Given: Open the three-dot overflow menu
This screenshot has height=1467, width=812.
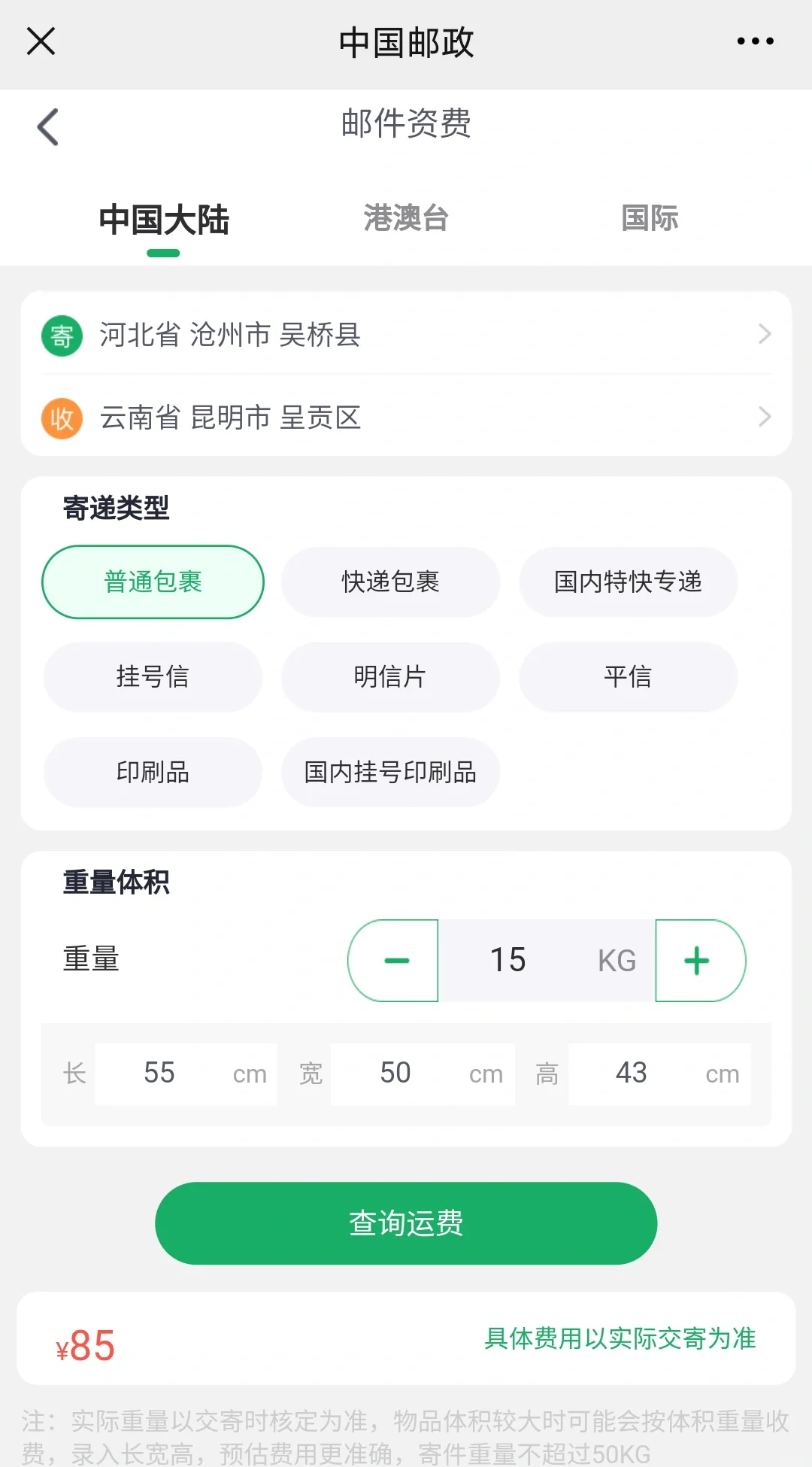Looking at the screenshot, I should (755, 41).
